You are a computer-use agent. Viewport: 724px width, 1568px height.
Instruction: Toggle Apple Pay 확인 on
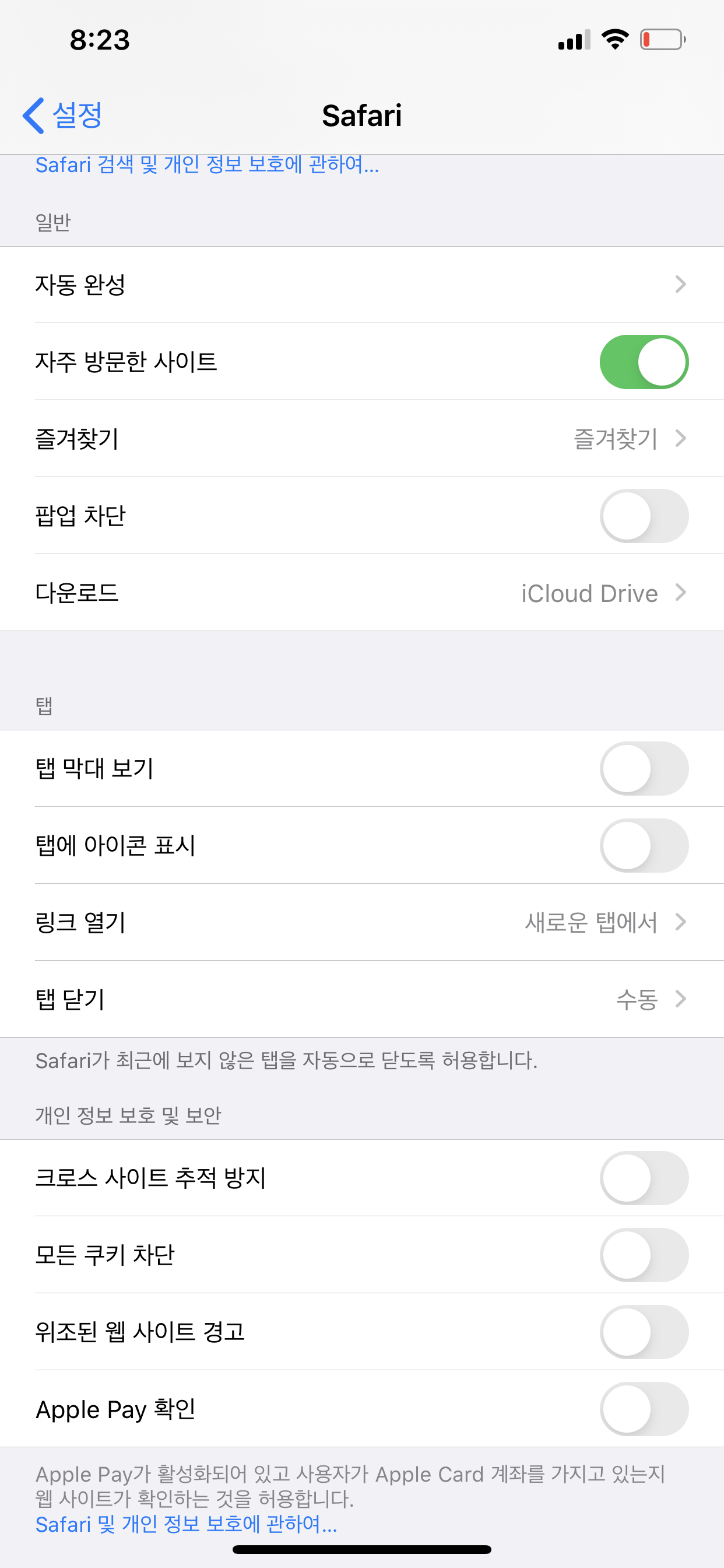coord(643,1409)
